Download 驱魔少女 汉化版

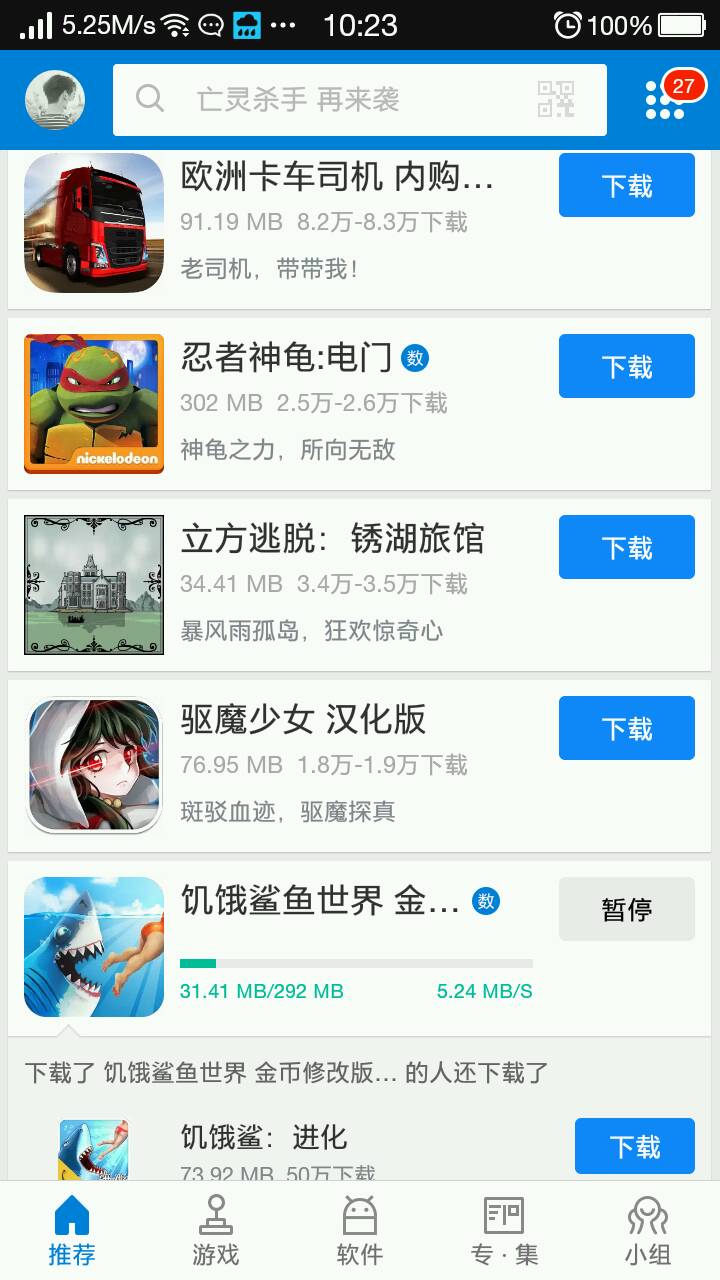[x=626, y=729]
